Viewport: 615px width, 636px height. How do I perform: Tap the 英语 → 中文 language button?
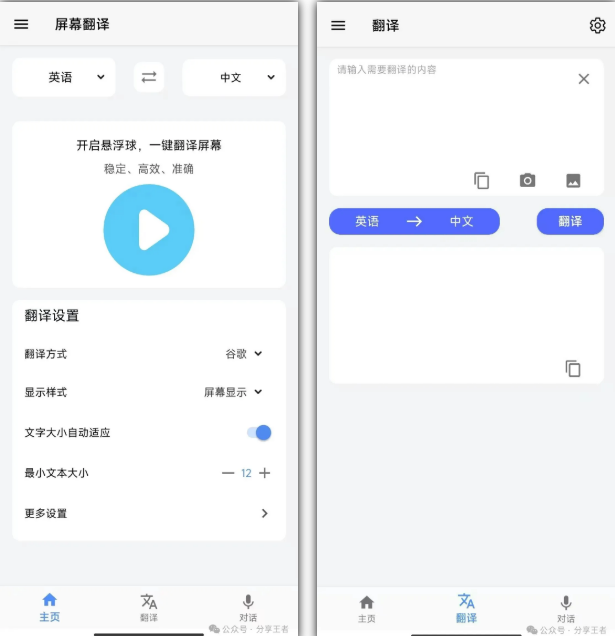[x=414, y=221]
